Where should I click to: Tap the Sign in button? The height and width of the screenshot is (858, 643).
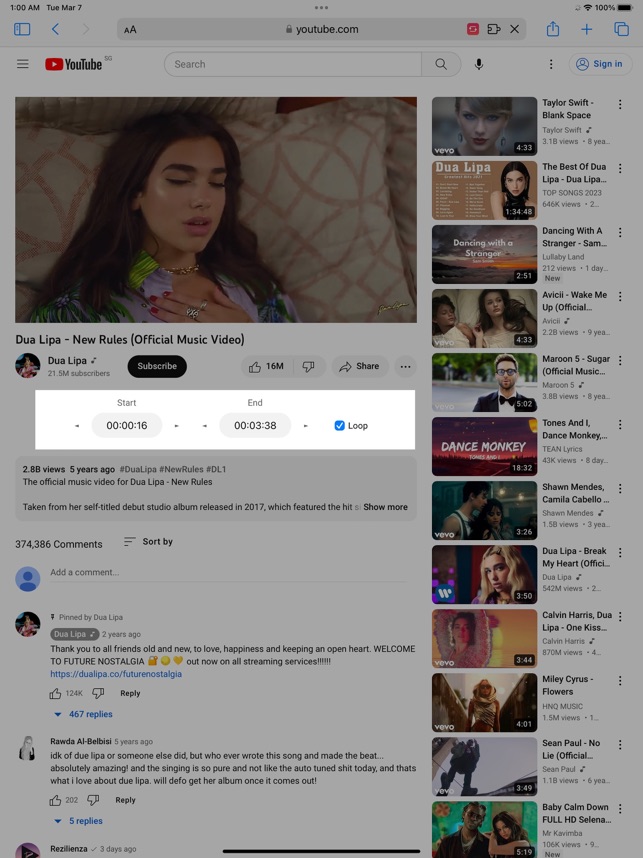coord(599,64)
